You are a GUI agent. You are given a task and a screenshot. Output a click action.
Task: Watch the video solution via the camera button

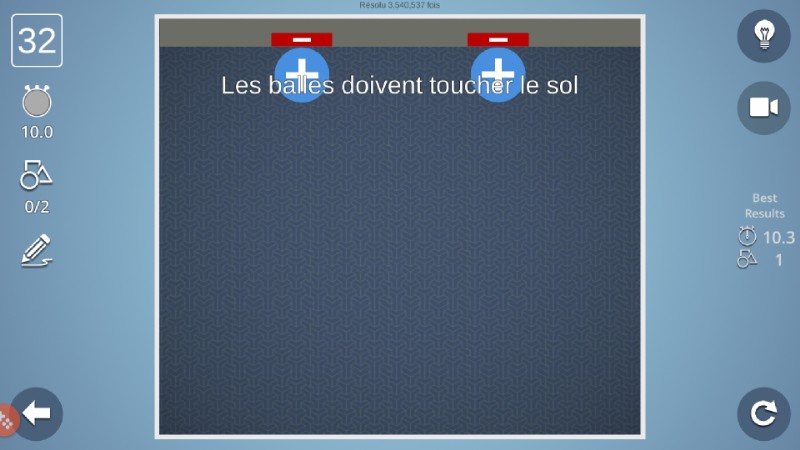click(x=764, y=108)
